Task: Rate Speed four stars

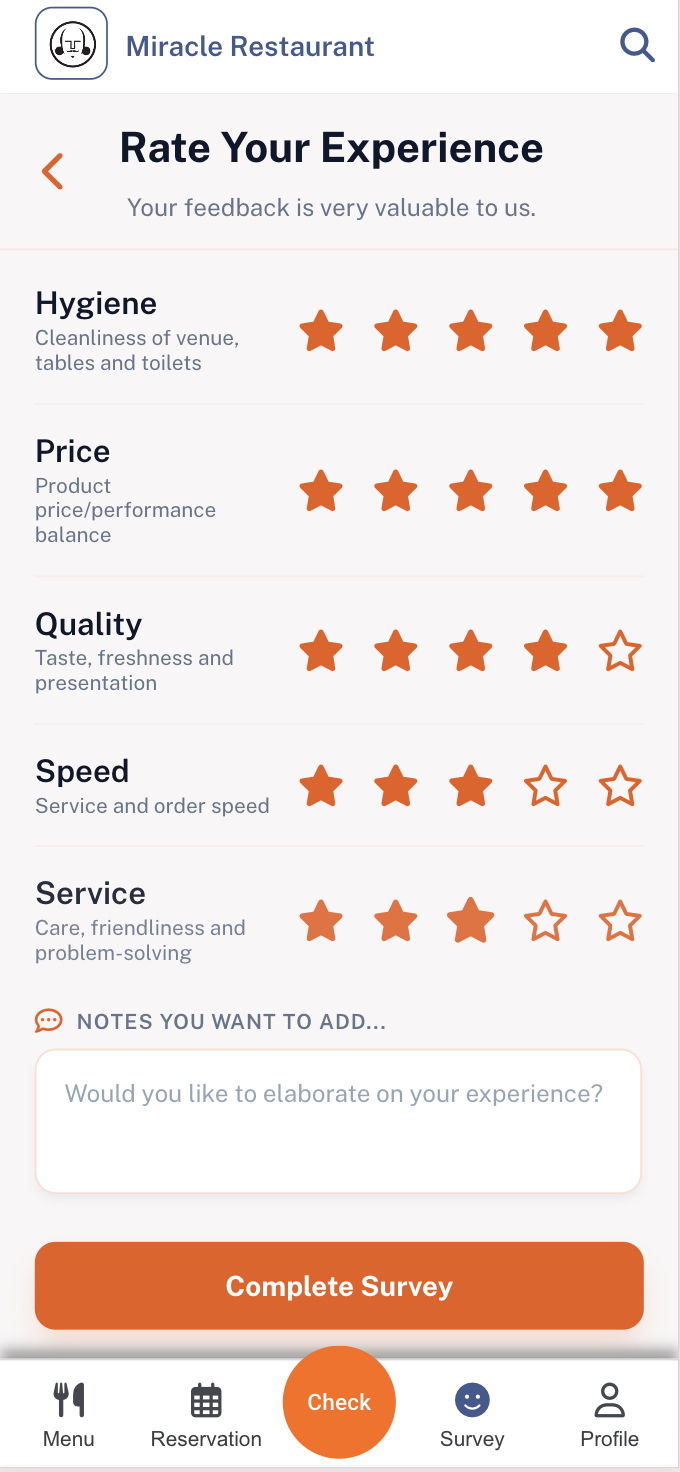Action: pyautogui.click(x=545, y=786)
